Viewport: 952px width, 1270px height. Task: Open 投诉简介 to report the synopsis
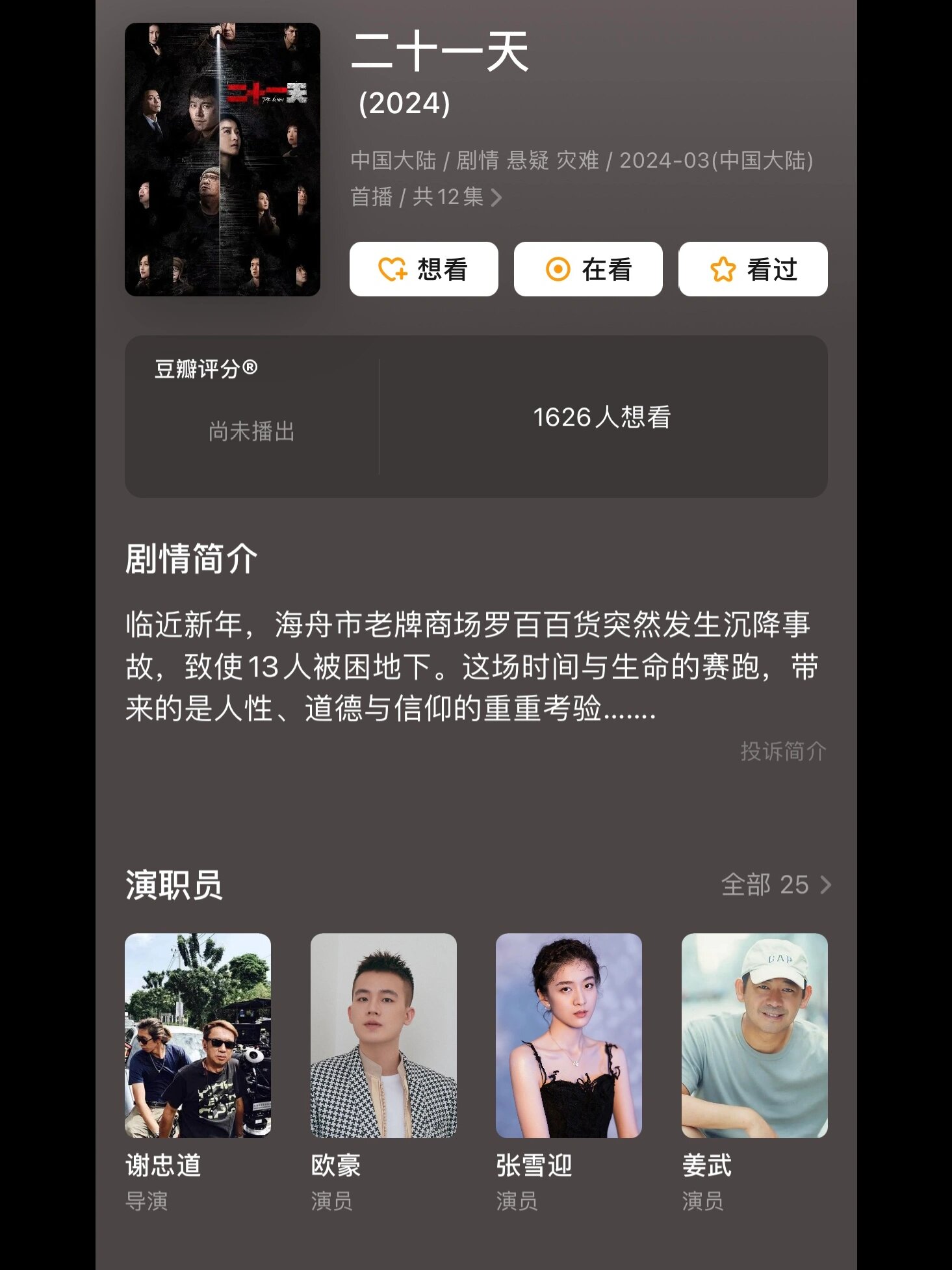tap(782, 752)
